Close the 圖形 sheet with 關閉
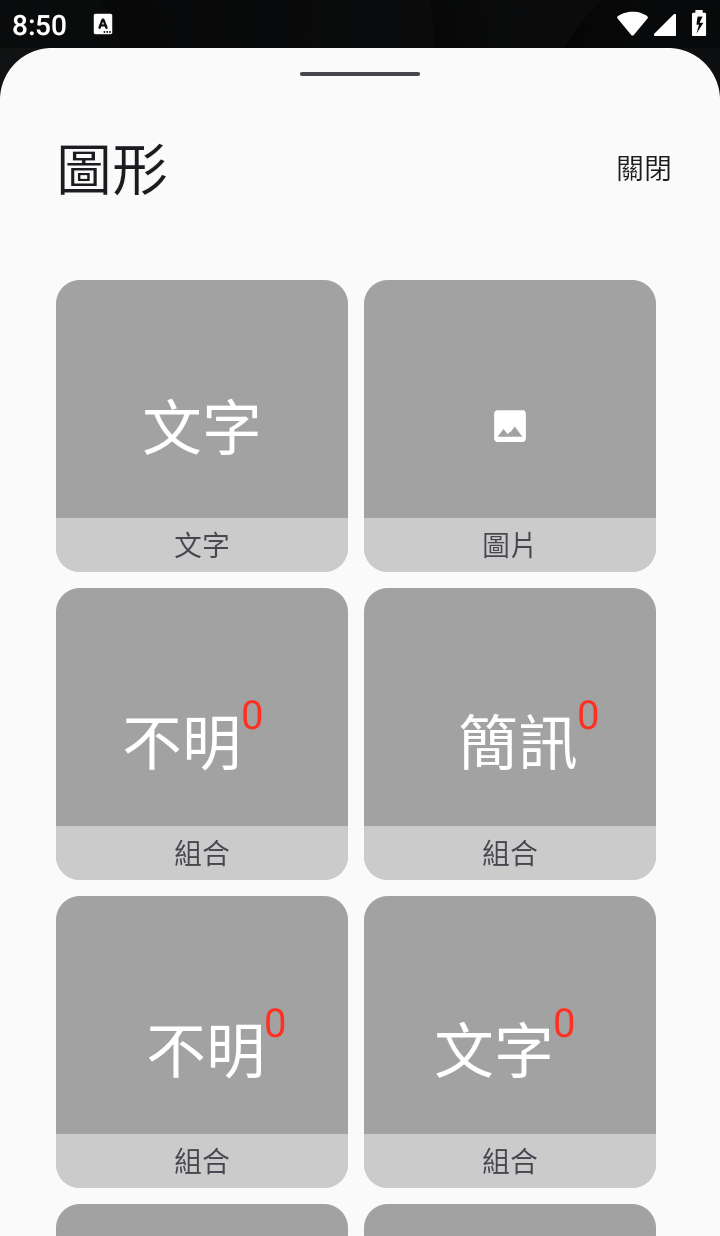Image resolution: width=720 pixels, height=1236 pixels. coord(643,168)
